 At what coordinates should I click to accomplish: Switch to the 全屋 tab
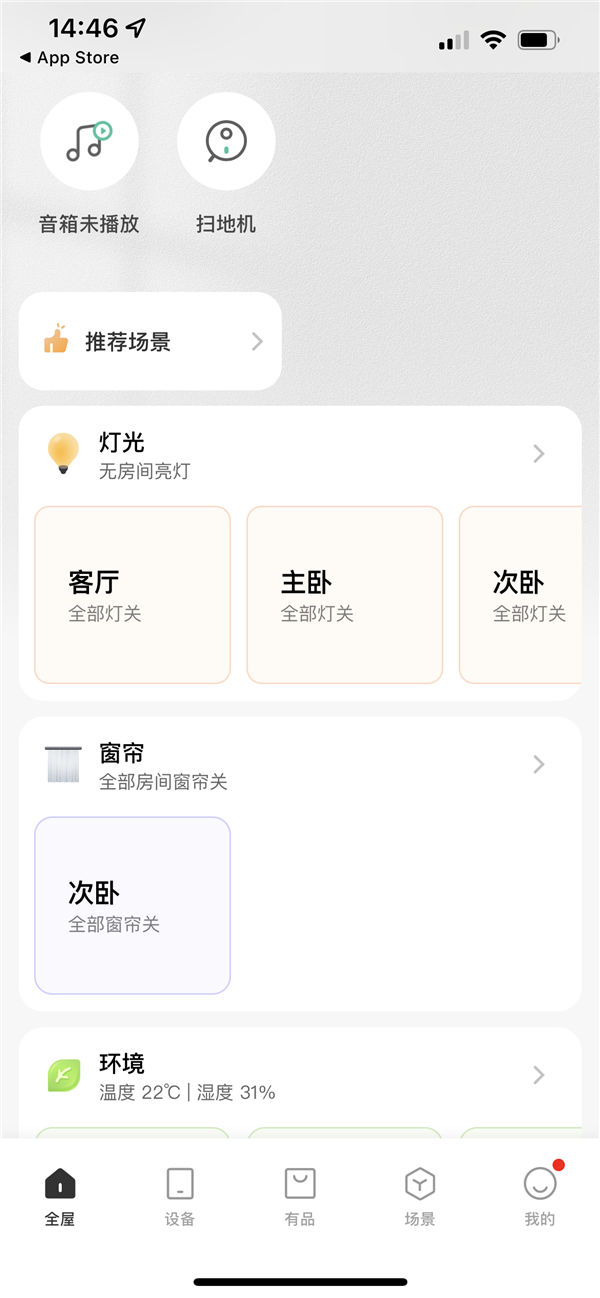(x=60, y=1196)
